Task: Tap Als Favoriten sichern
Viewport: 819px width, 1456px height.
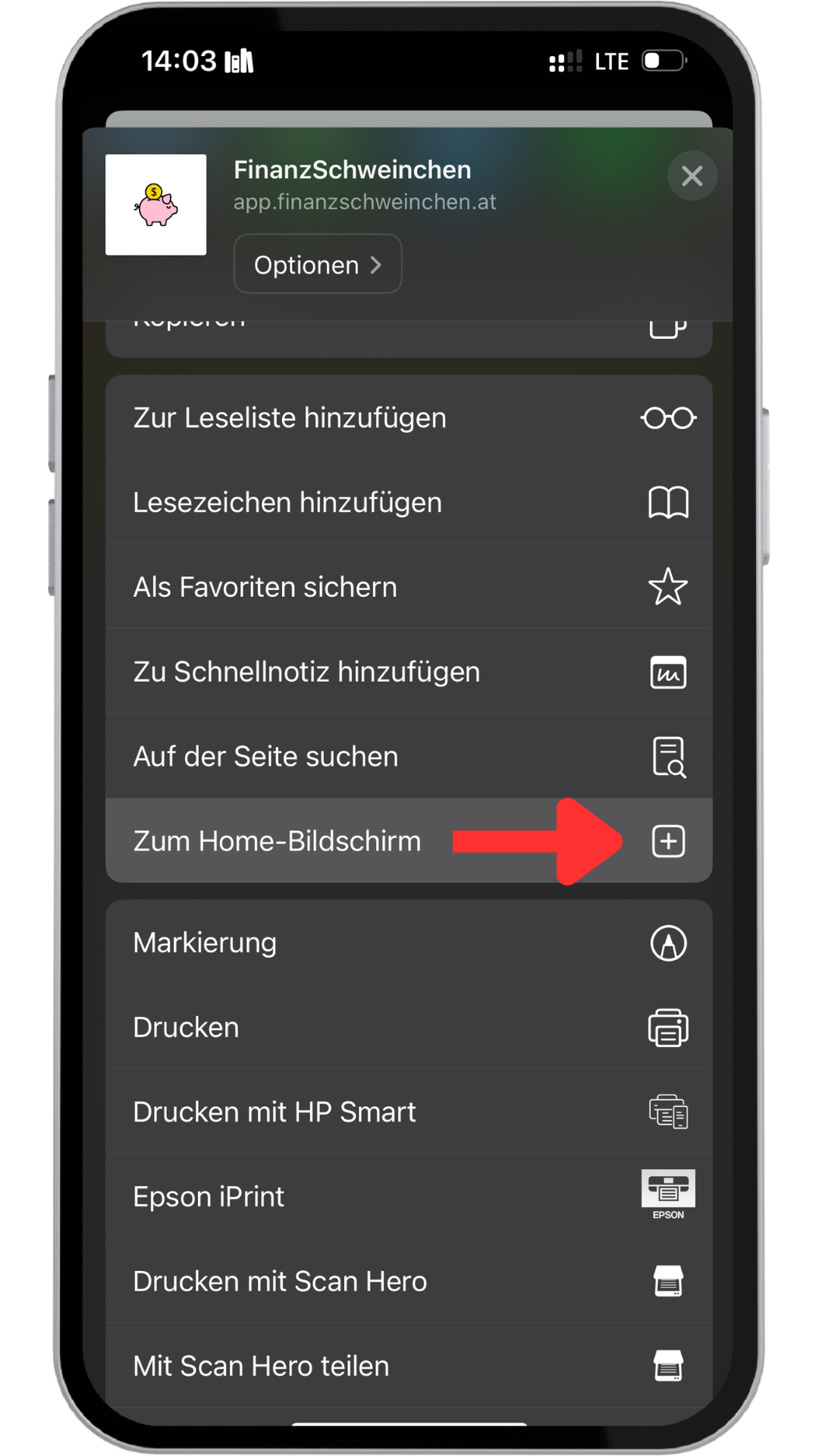Action: pyautogui.click(x=408, y=587)
